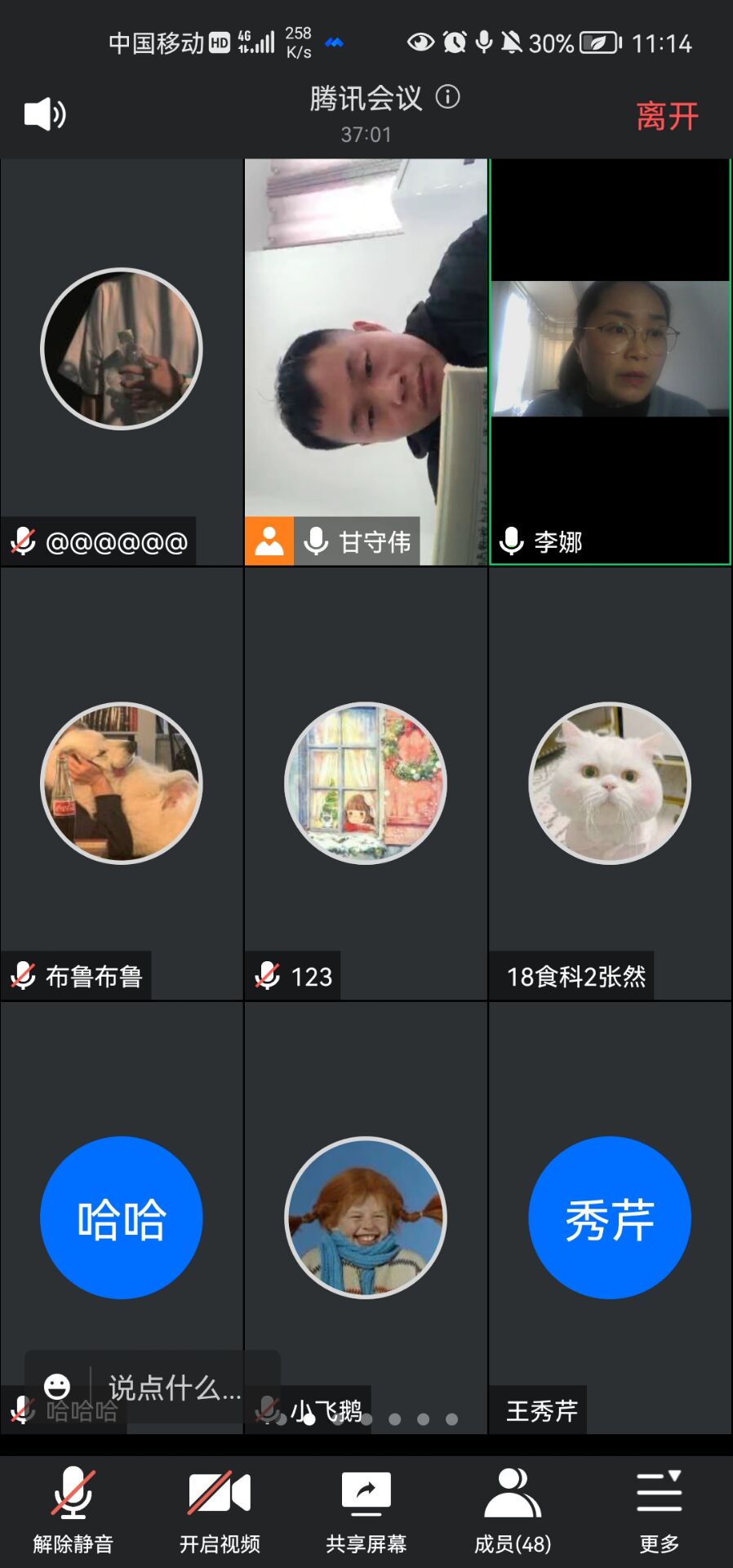Open the meeting info icon

point(447,97)
